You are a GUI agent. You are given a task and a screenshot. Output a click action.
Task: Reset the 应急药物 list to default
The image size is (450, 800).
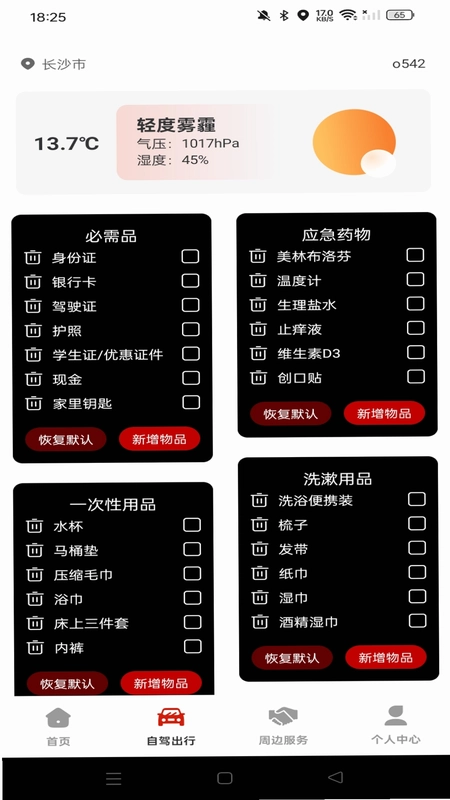click(x=290, y=414)
